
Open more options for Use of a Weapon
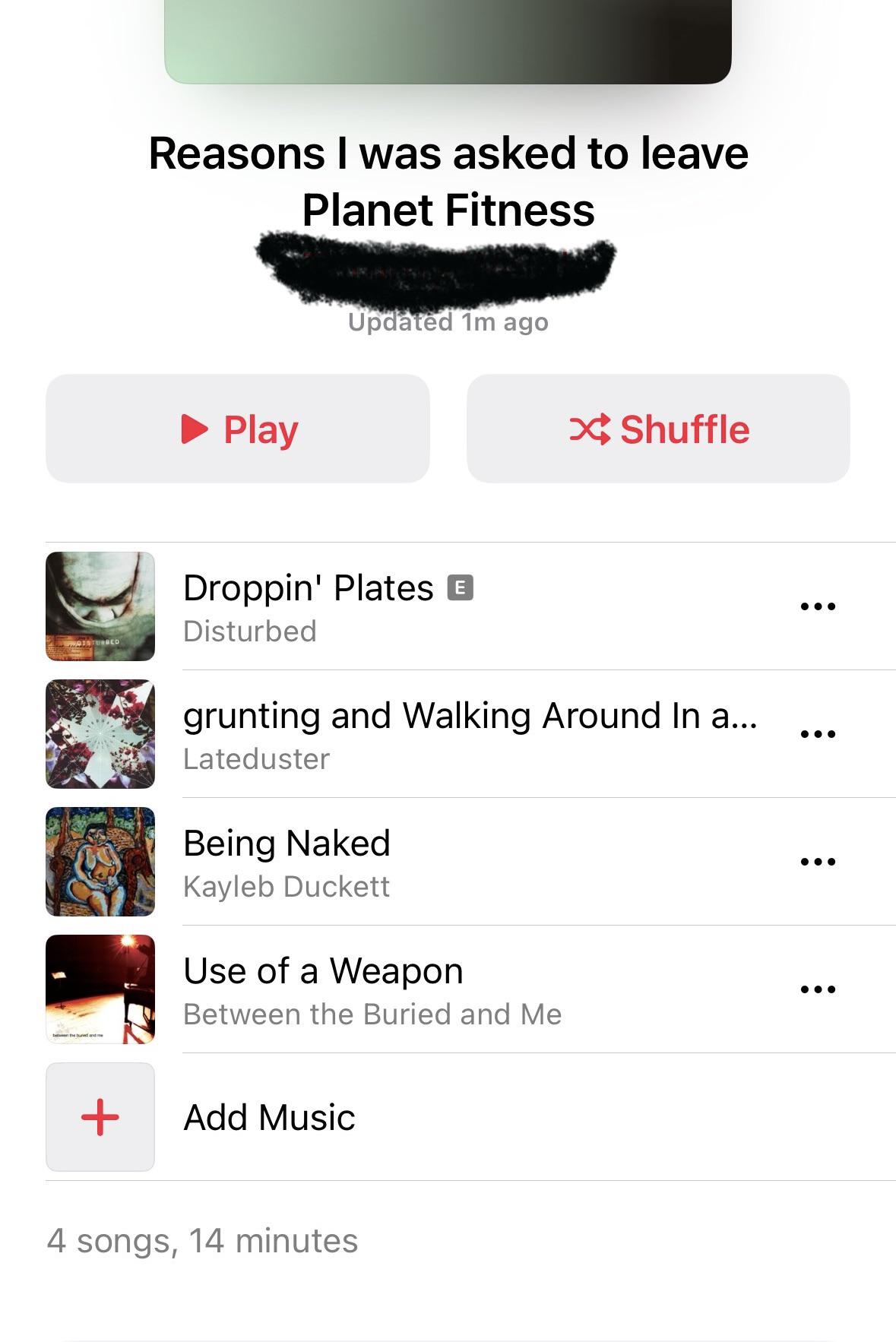point(818,989)
